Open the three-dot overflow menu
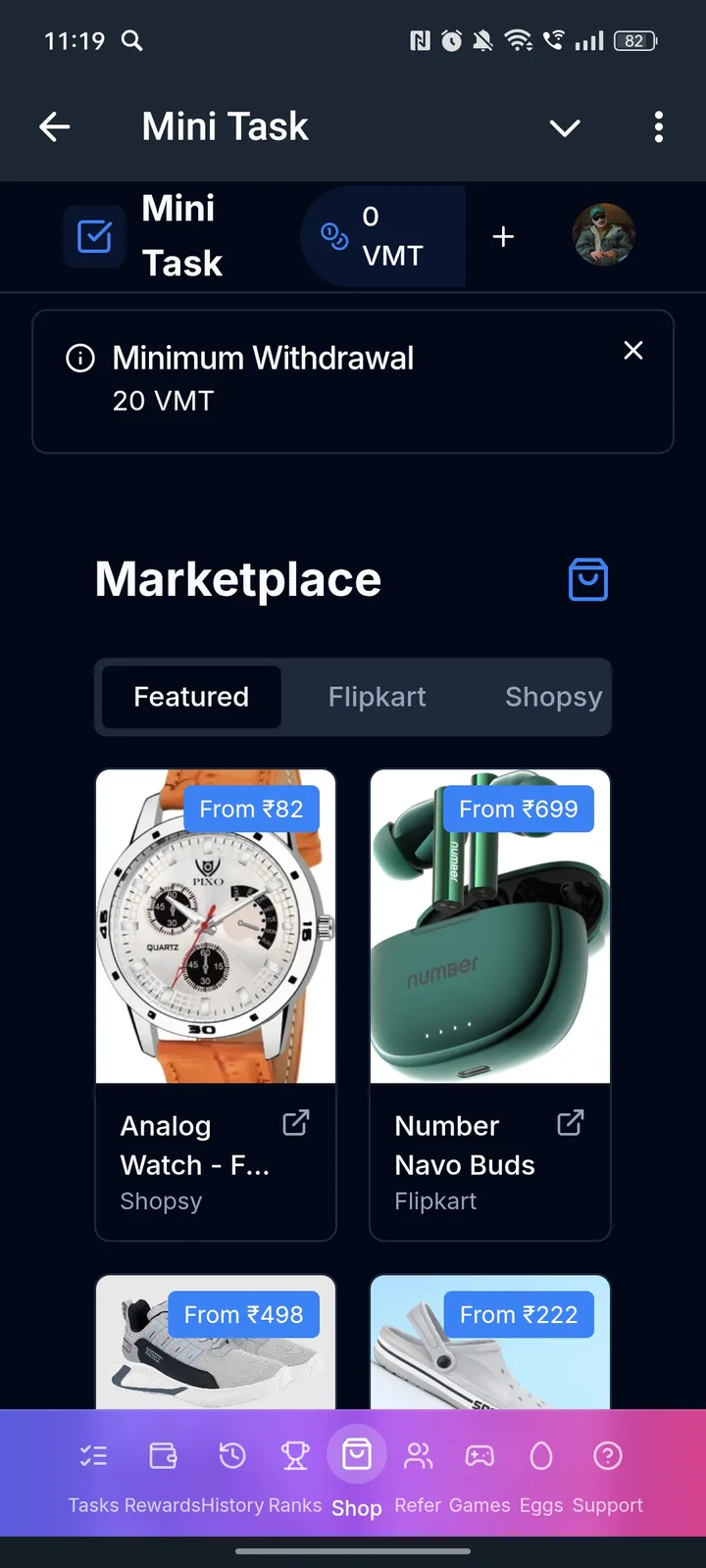This screenshot has width=706, height=1568. [x=658, y=126]
